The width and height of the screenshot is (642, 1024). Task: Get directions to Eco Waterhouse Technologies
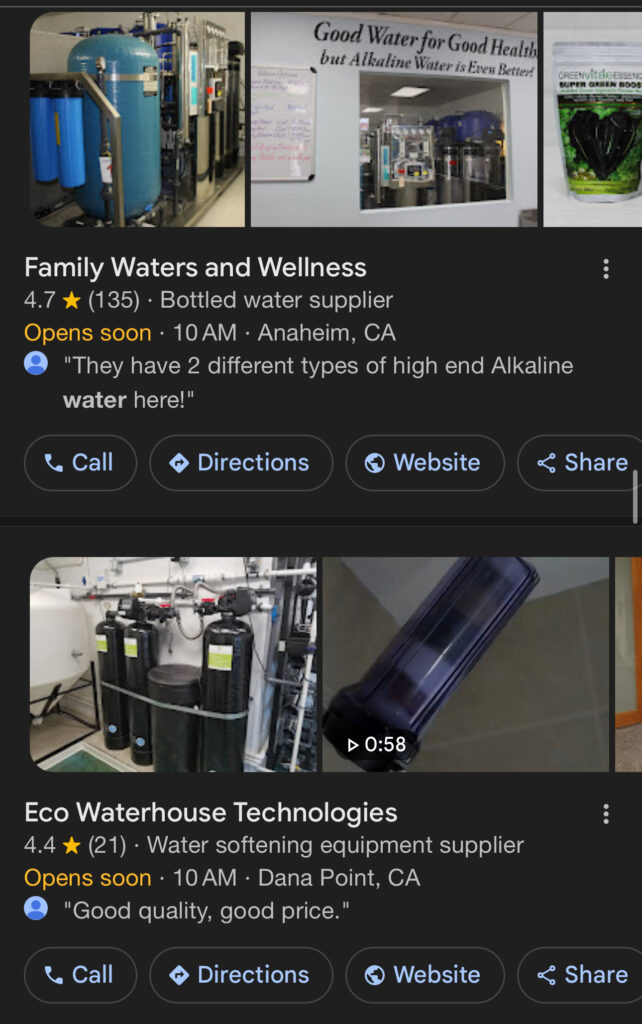[240, 975]
